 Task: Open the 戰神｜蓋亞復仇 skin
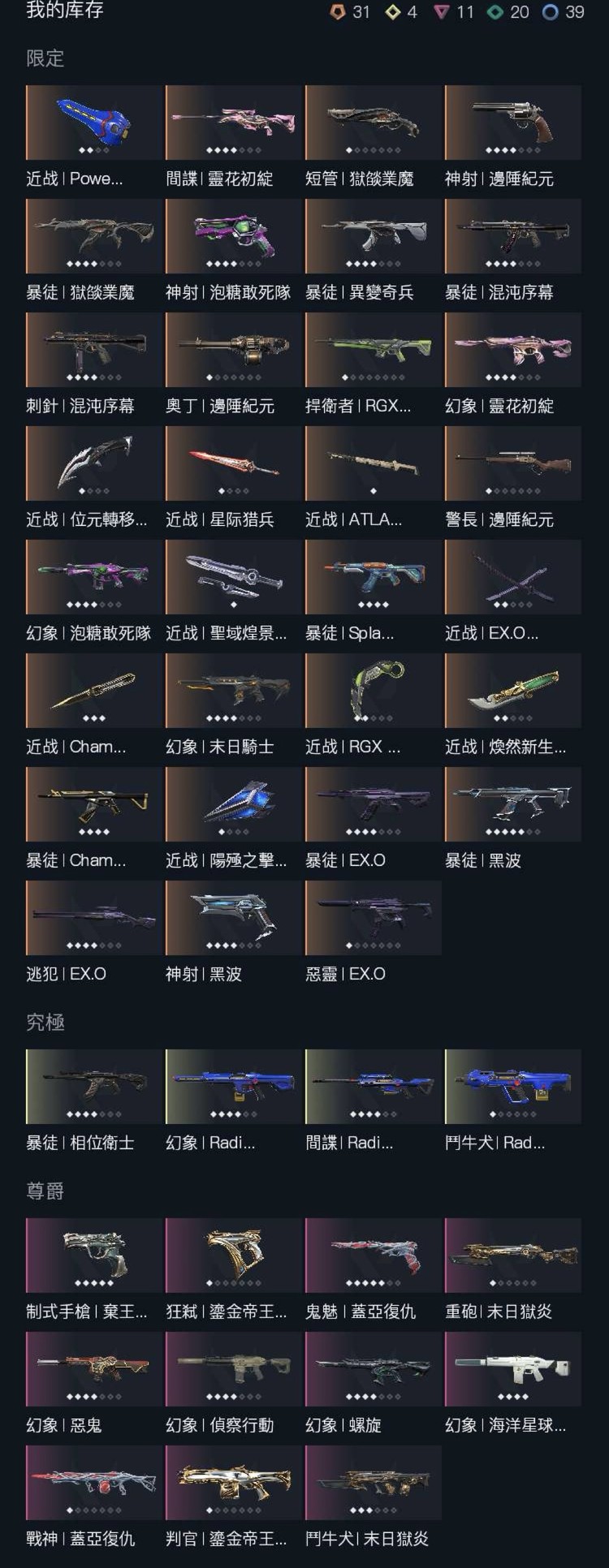(x=92, y=1482)
